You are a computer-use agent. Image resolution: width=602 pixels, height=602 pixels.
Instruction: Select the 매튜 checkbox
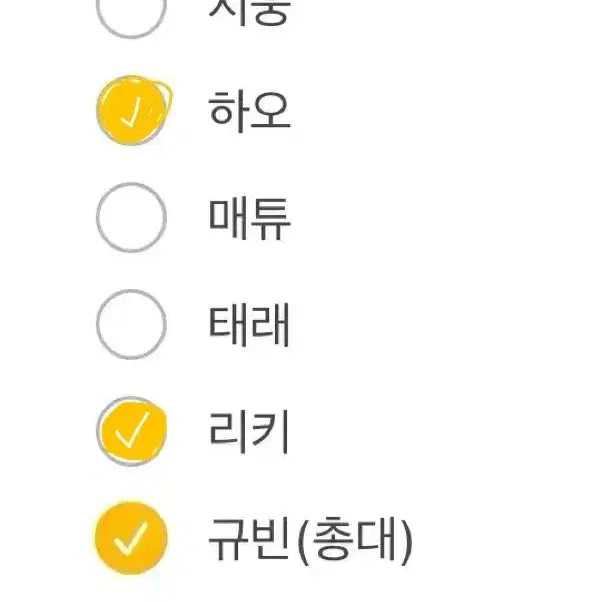pyautogui.click(x=131, y=218)
